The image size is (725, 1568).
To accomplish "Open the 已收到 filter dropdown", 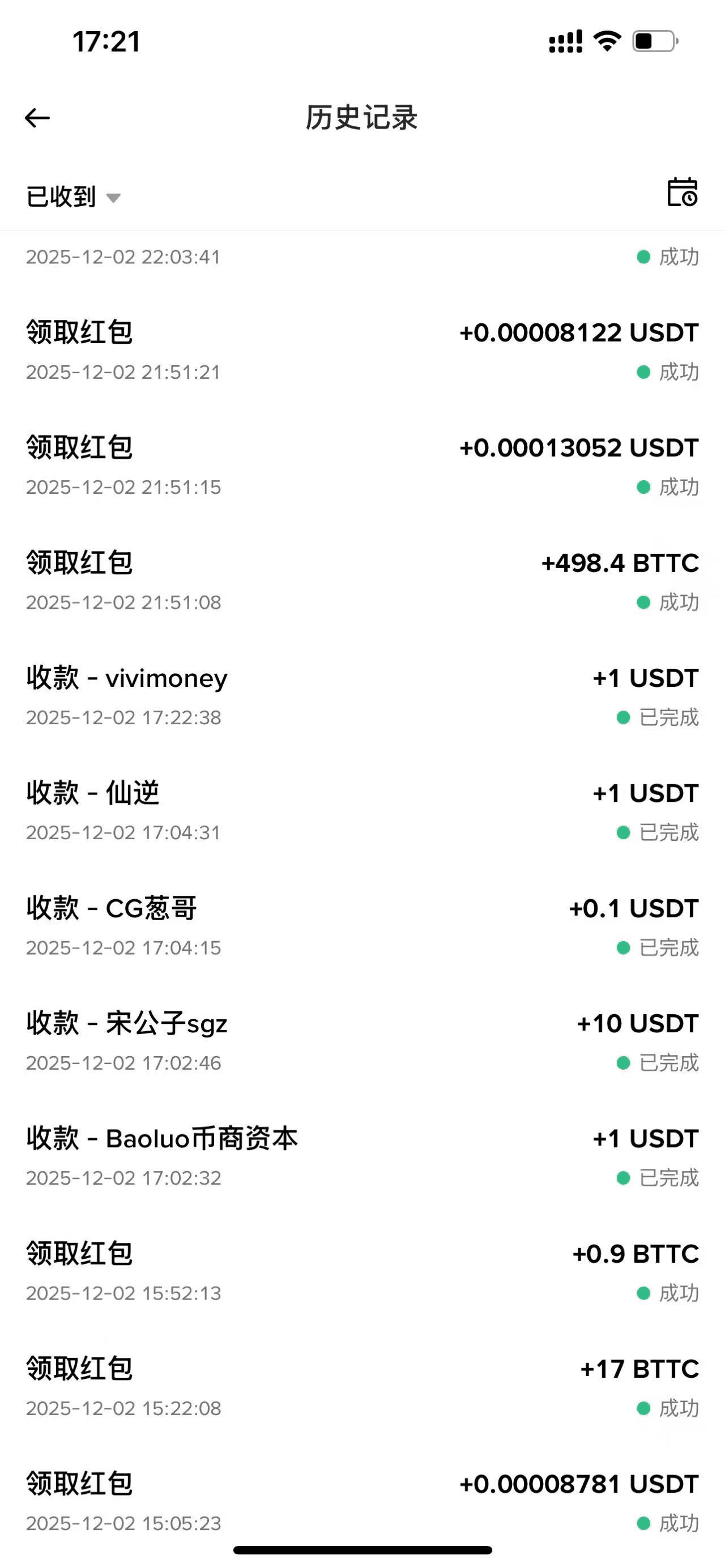I will coord(73,196).
